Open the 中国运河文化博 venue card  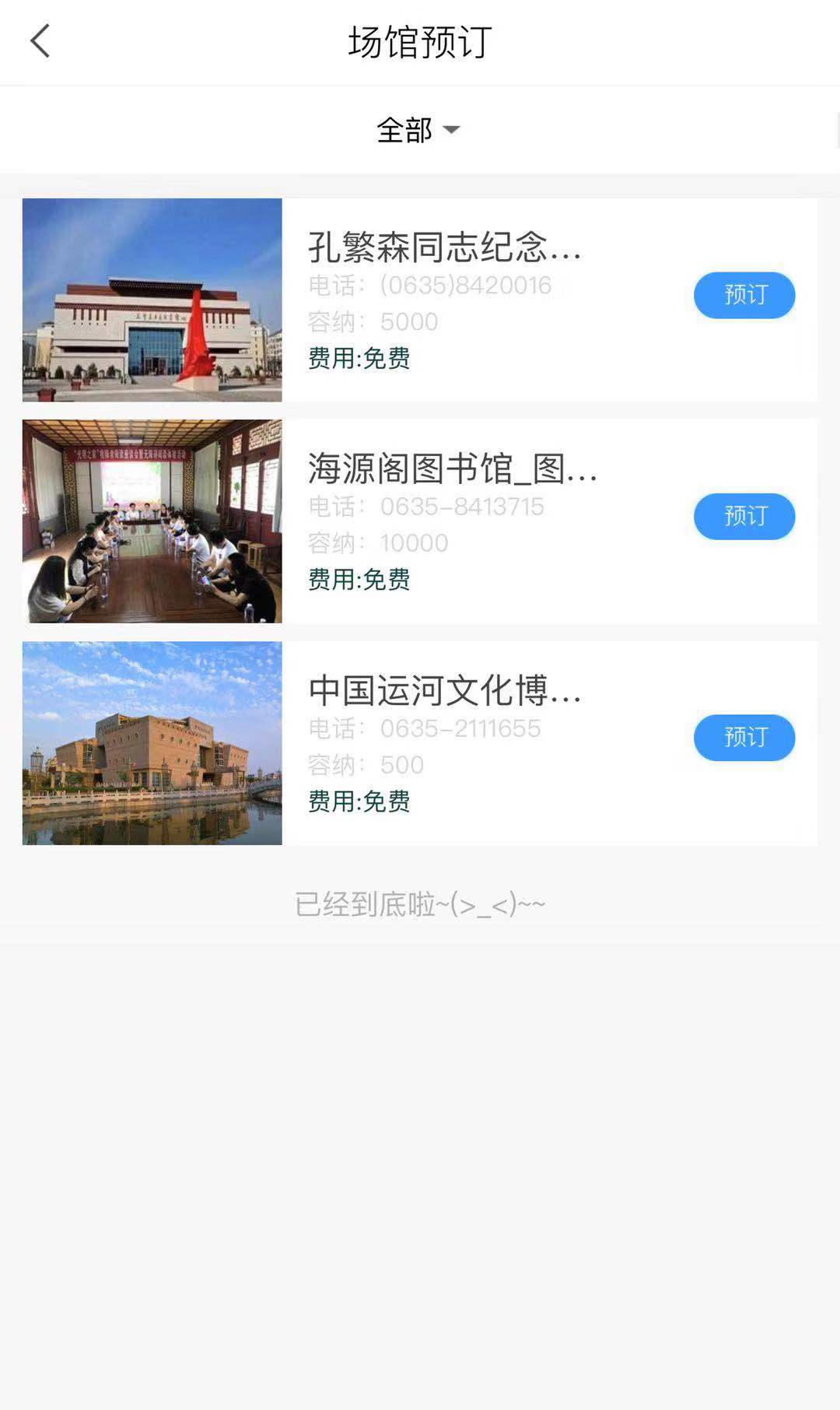(x=443, y=691)
